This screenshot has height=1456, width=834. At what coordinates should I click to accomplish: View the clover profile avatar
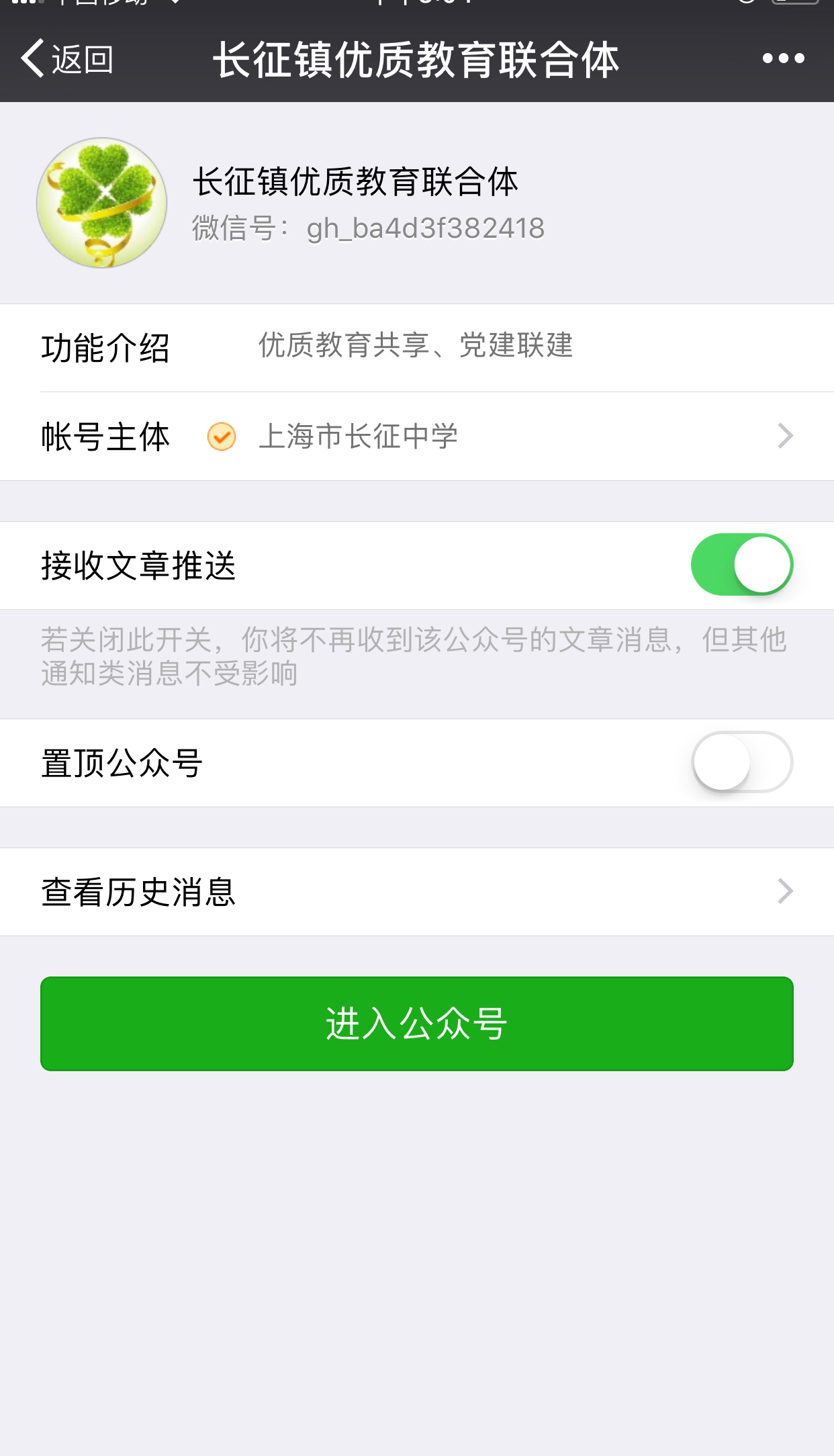(102, 203)
